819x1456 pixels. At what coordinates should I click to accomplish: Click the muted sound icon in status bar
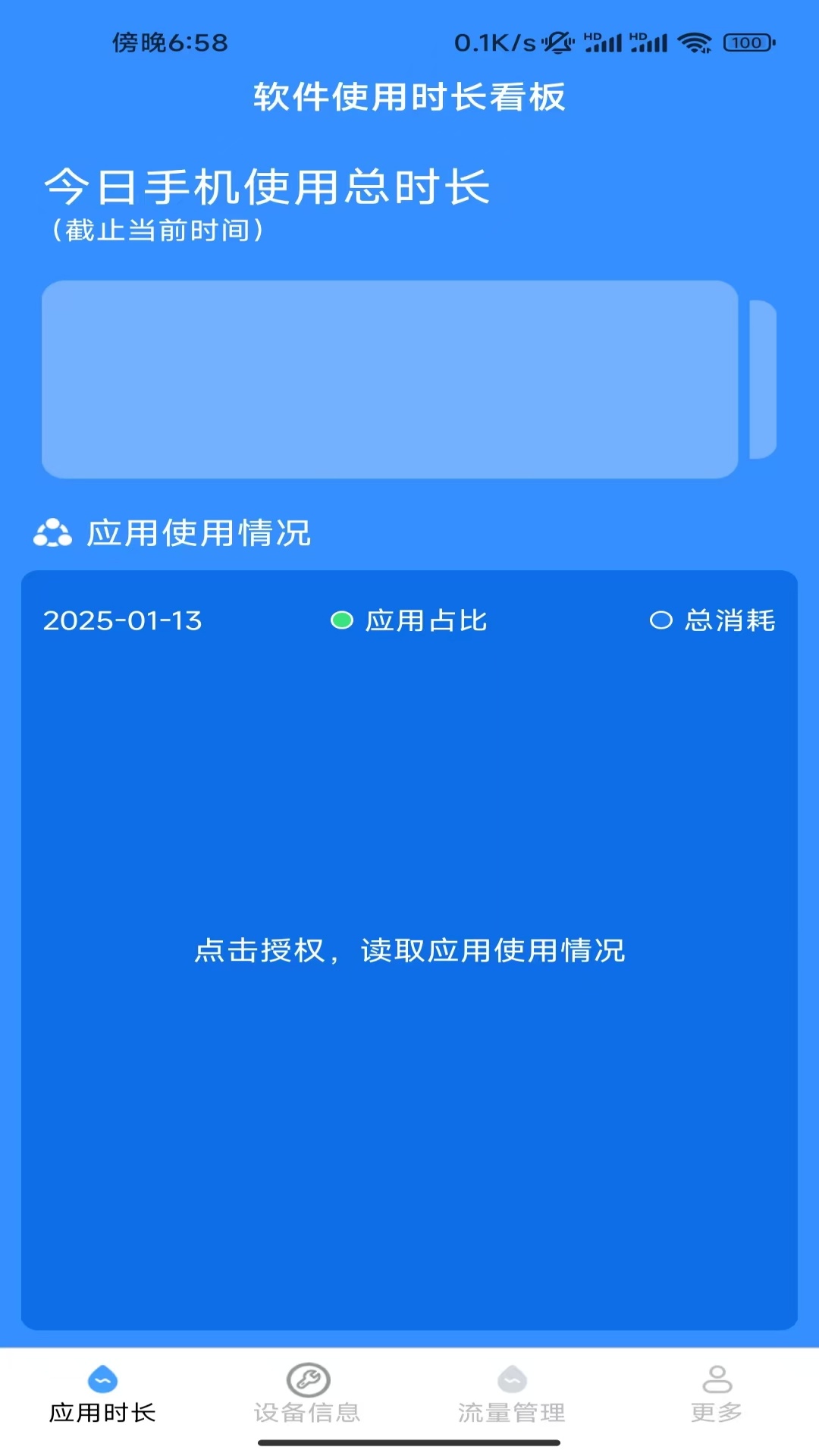click(557, 42)
